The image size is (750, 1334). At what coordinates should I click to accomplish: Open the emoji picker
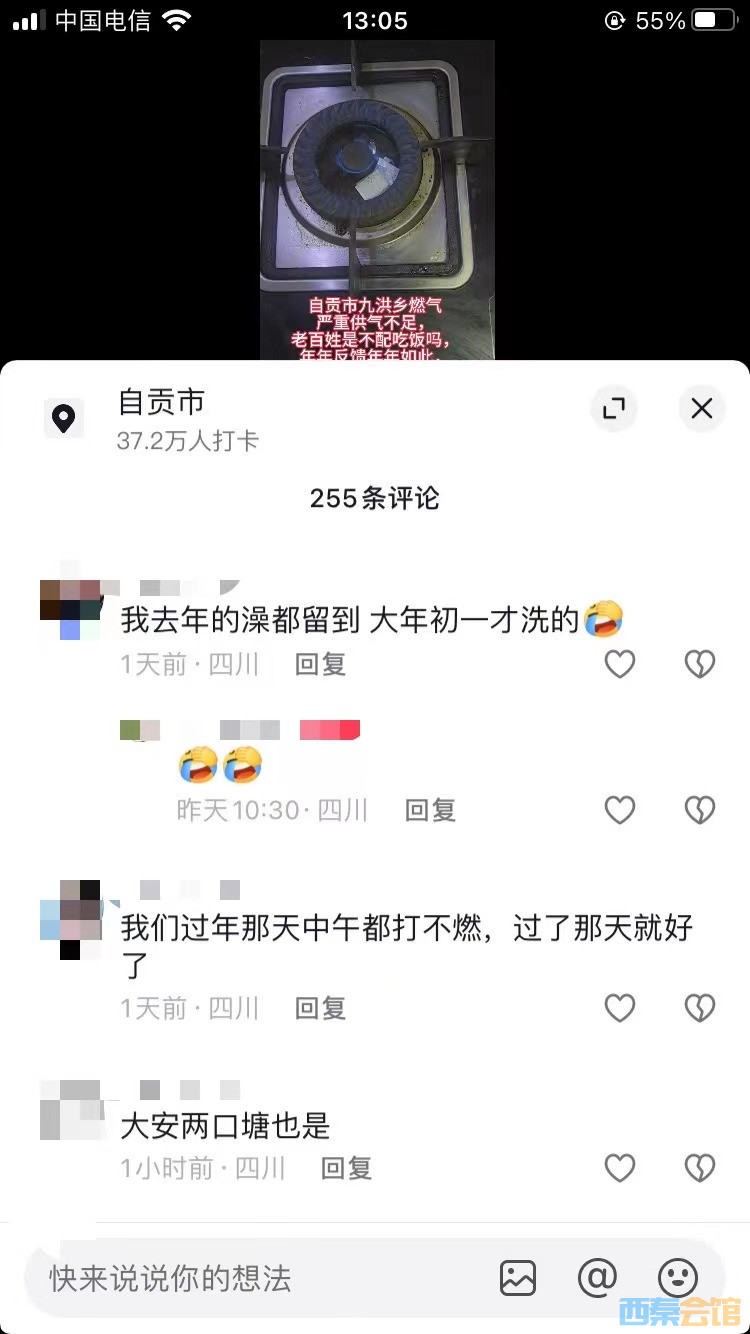(677, 1278)
